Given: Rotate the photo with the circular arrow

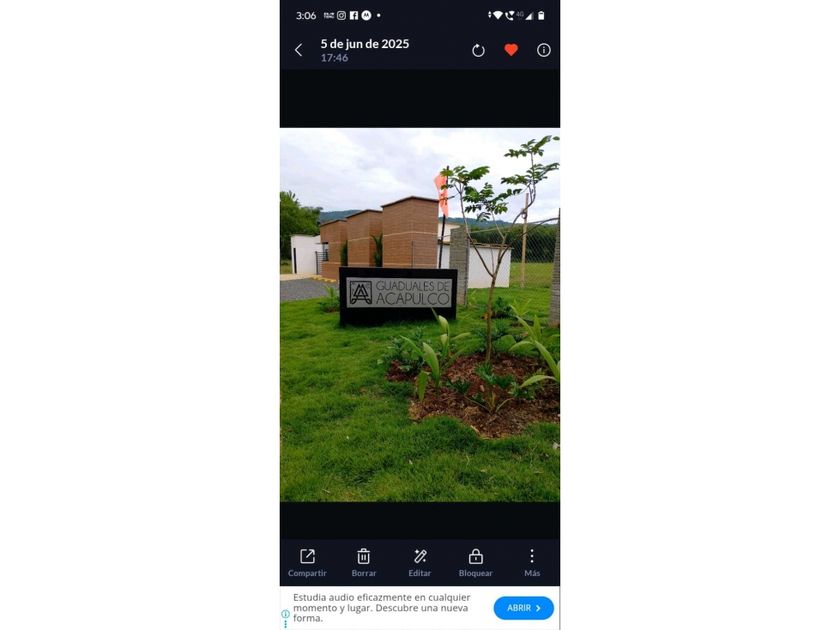Looking at the screenshot, I should tap(478, 50).
